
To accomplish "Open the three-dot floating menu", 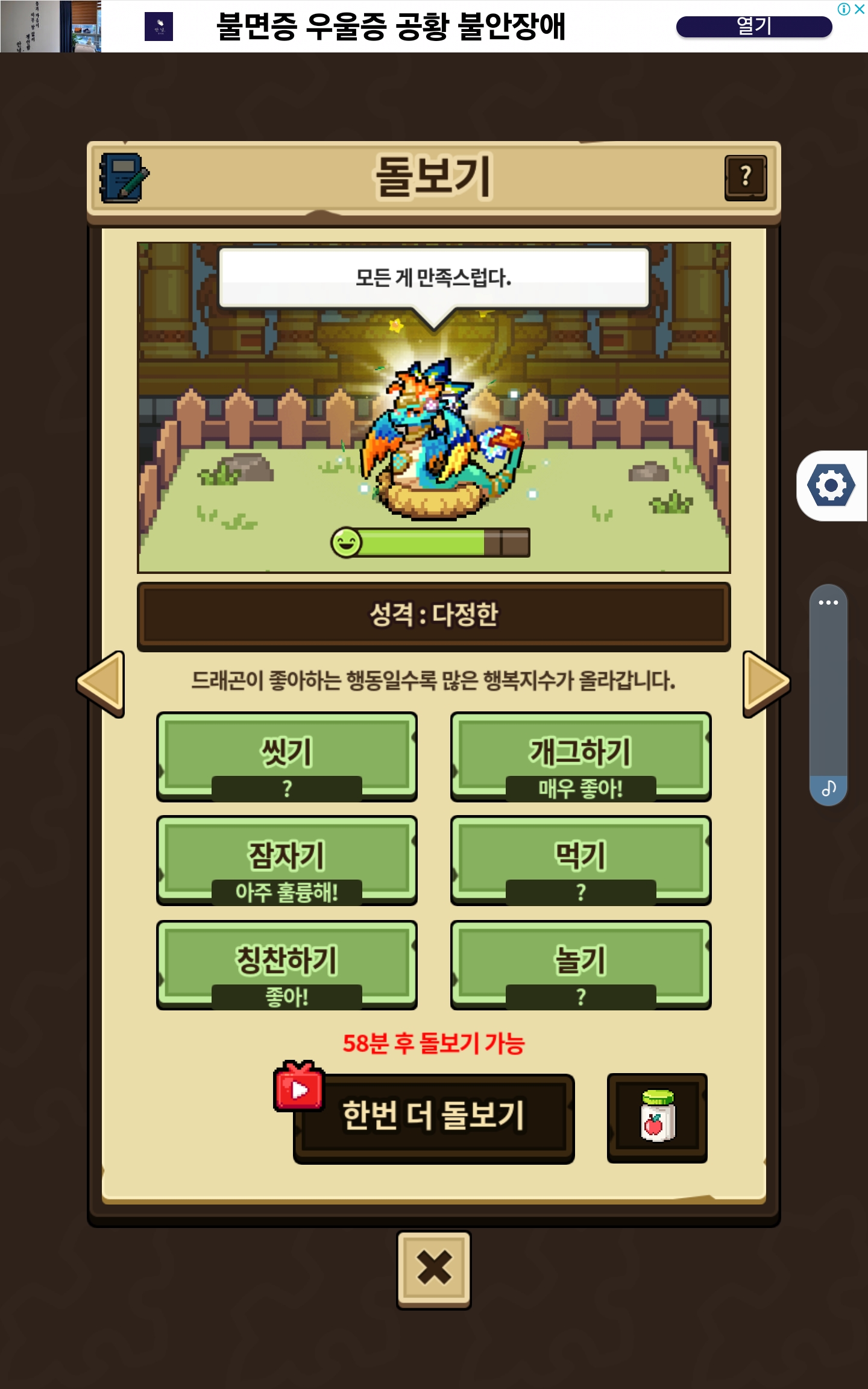I will pyautogui.click(x=828, y=603).
